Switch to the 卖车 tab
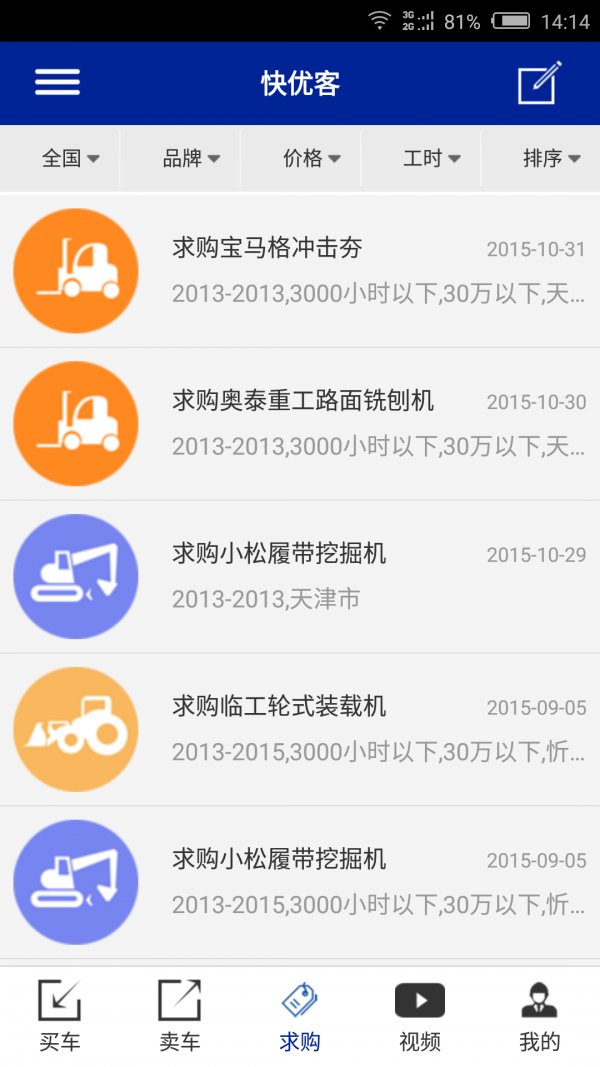Image resolution: width=600 pixels, height=1067 pixels. point(180,1016)
